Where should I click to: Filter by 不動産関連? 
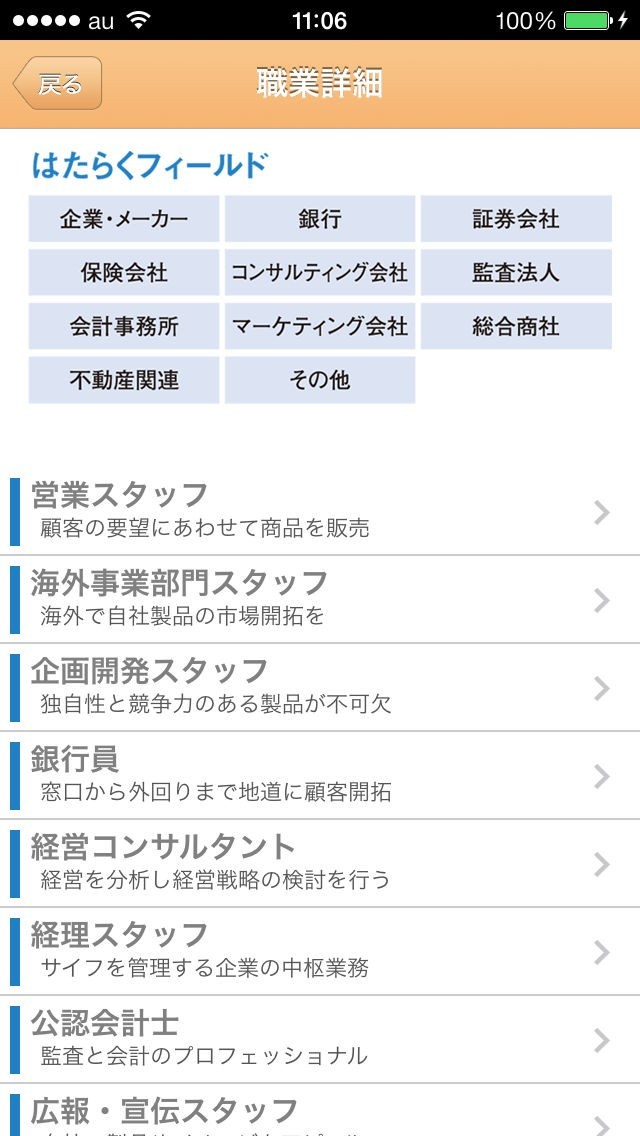click(124, 380)
